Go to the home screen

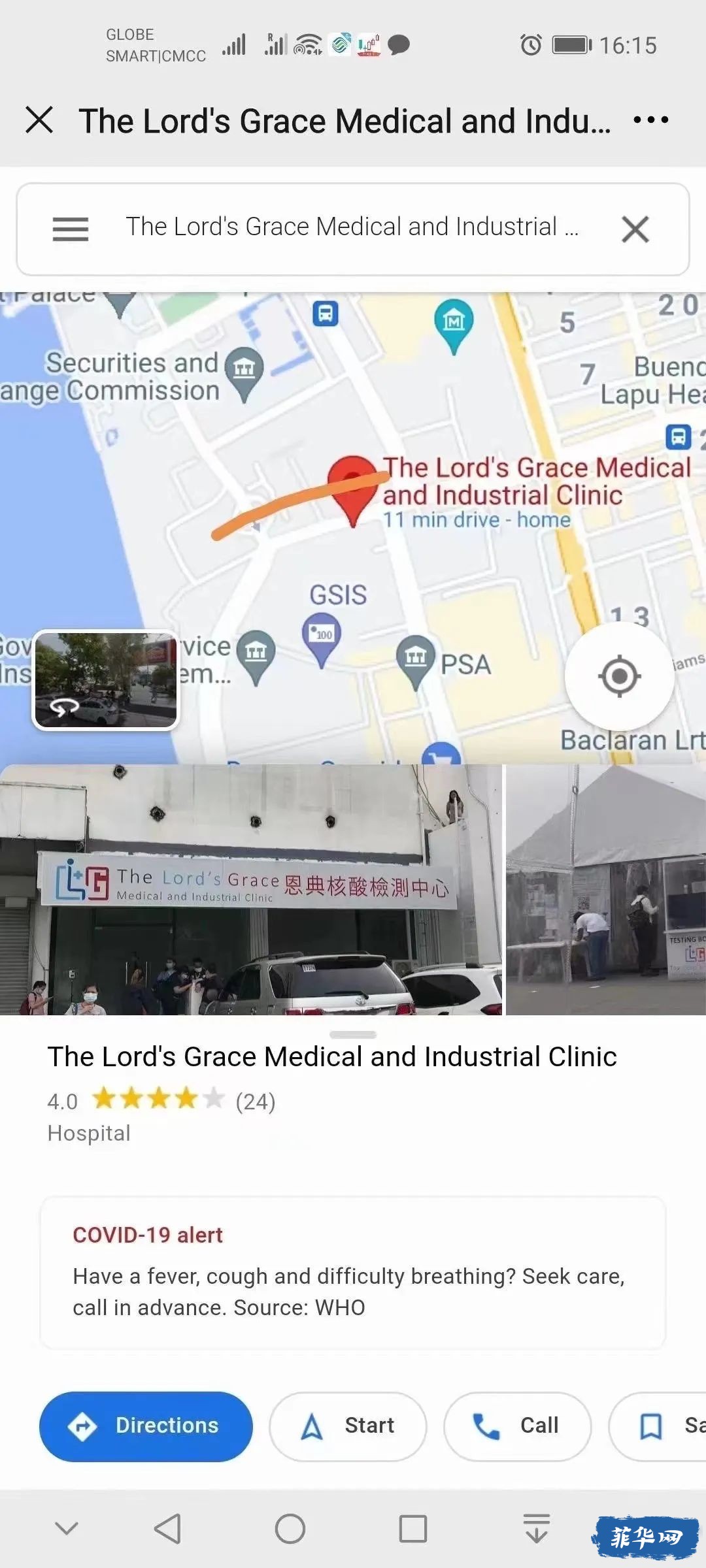point(290,1529)
